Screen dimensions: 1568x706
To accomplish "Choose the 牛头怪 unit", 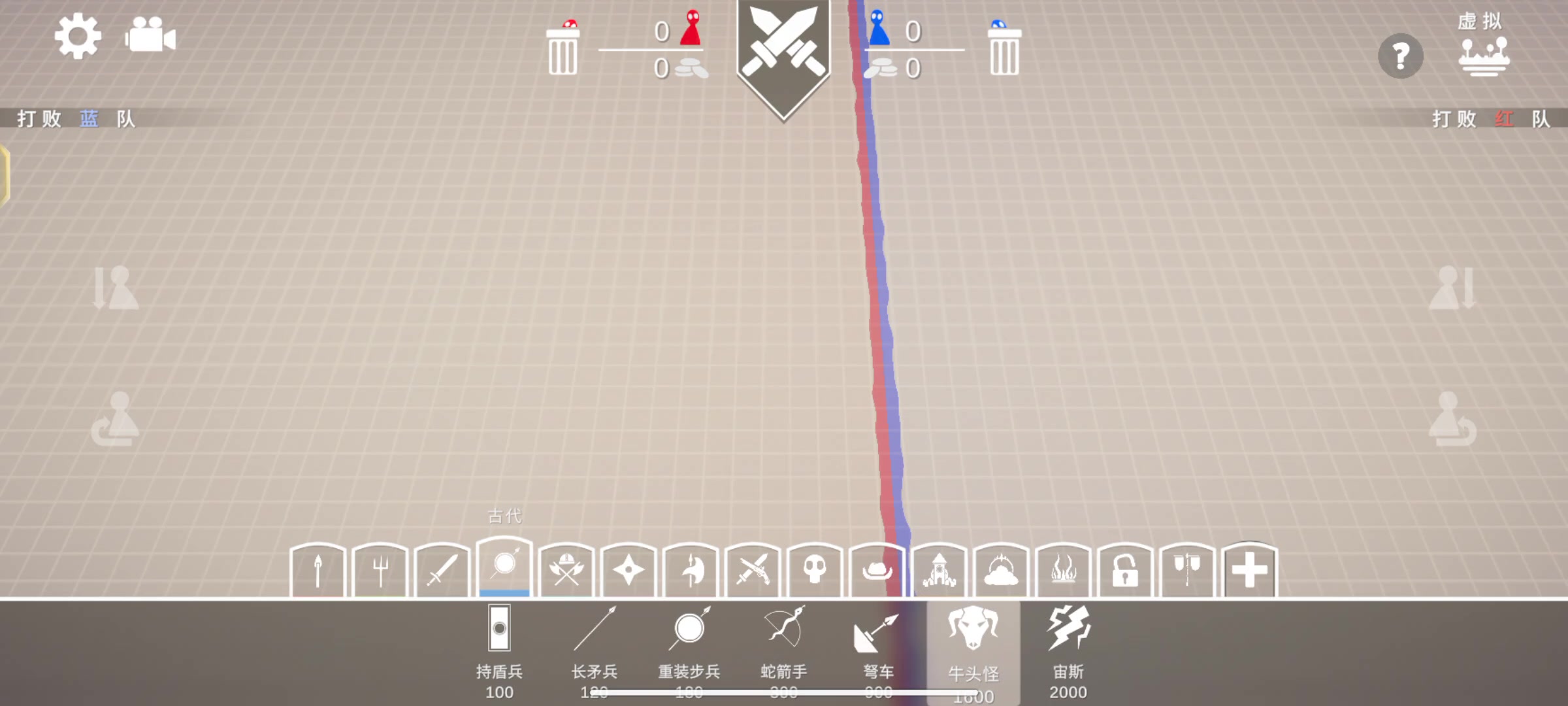I will click(x=973, y=650).
